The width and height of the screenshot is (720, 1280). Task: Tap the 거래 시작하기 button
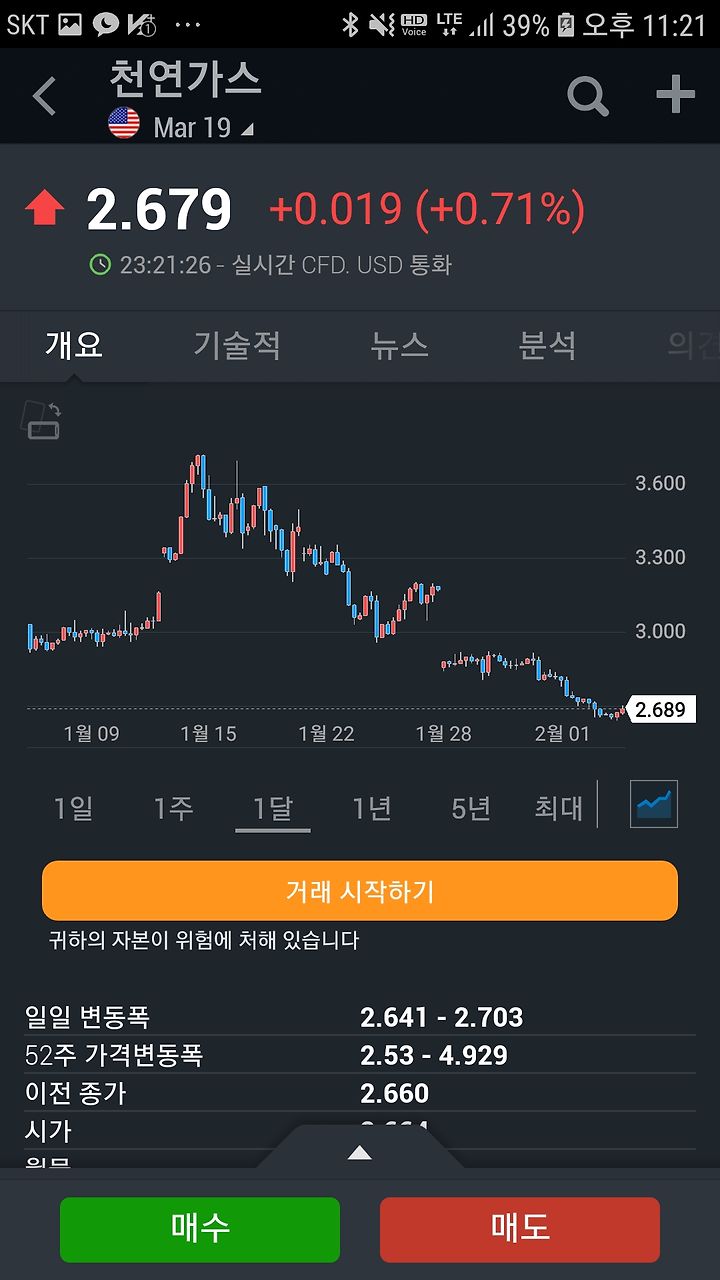point(360,891)
